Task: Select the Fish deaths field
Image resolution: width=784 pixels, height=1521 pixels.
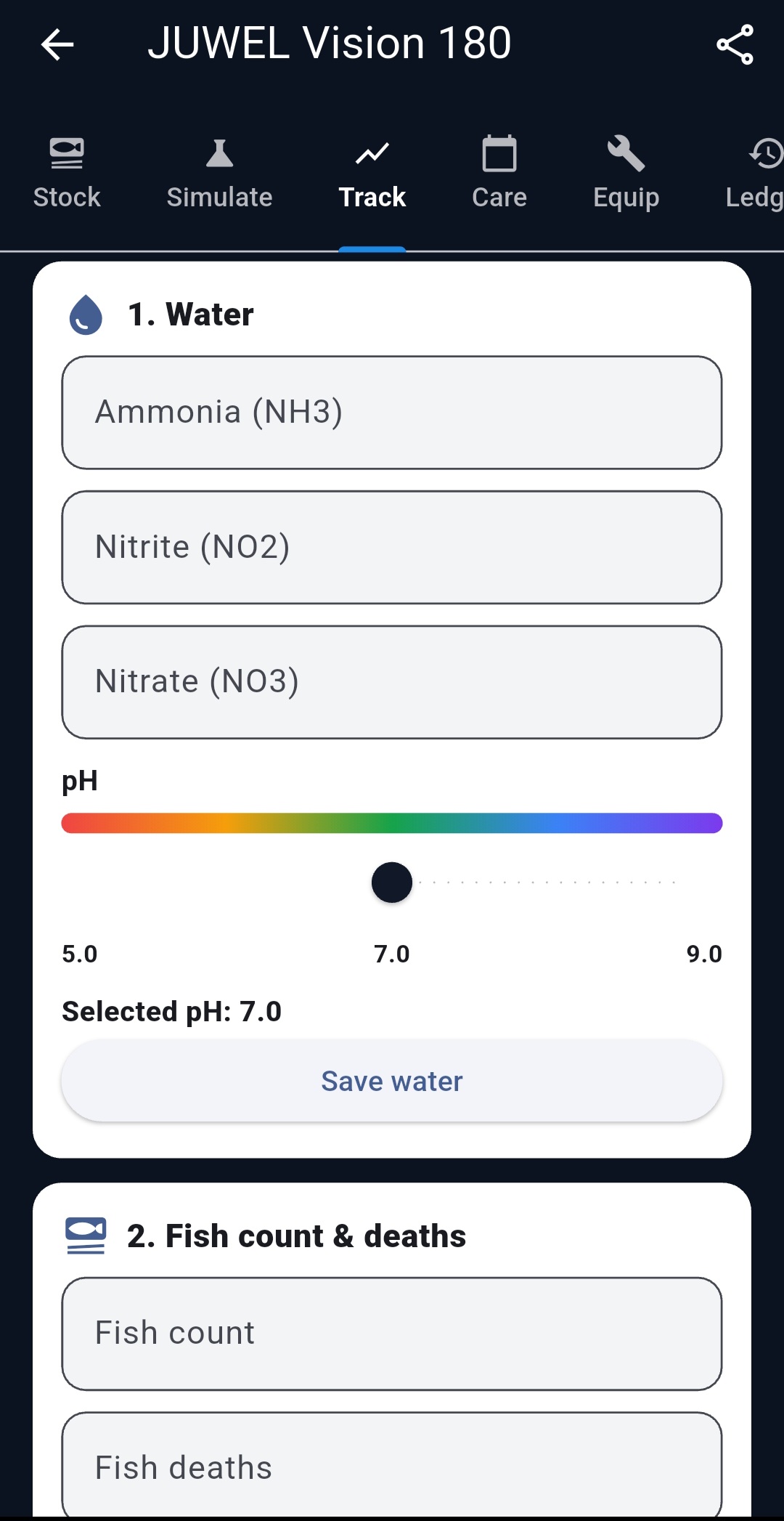Action: coord(391,1467)
